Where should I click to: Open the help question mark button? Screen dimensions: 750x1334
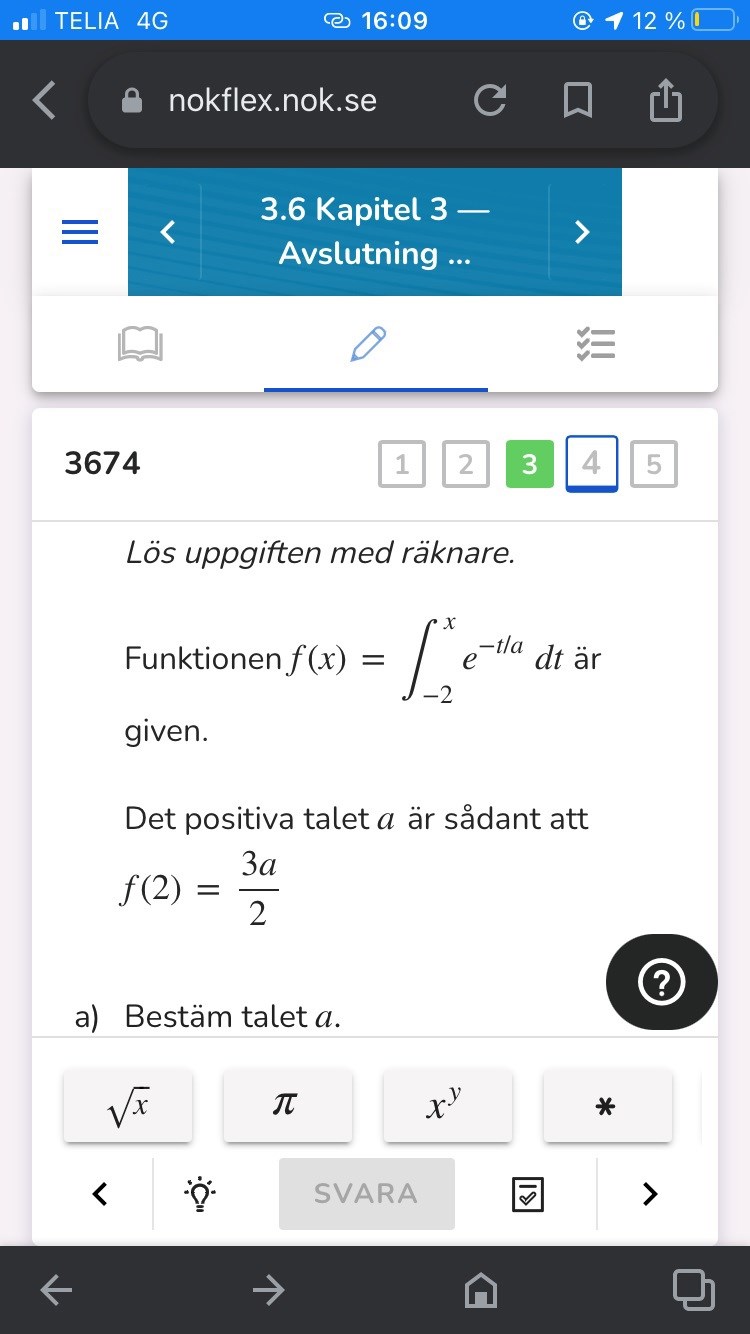[x=661, y=983]
